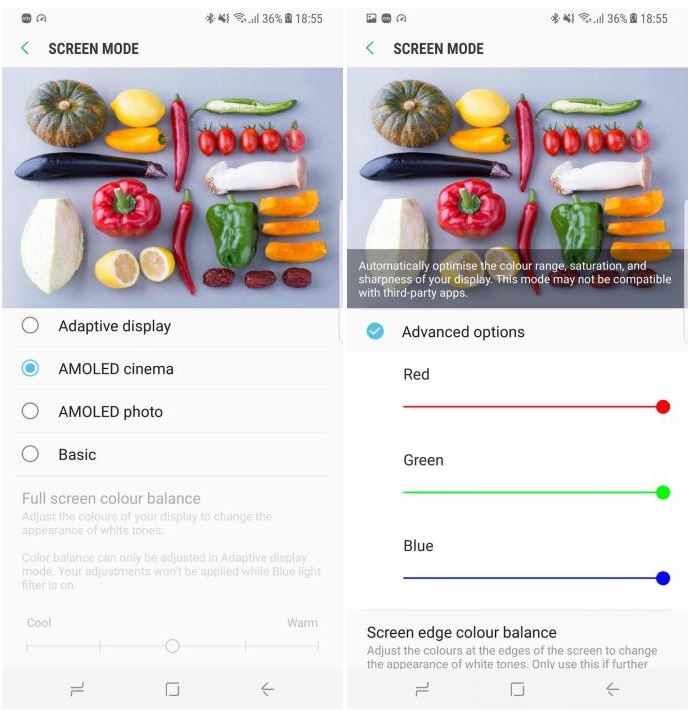Image resolution: width=697 pixels, height=715 pixels.
Task: Tap the Green colour slider track
Action: pos(530,492)
